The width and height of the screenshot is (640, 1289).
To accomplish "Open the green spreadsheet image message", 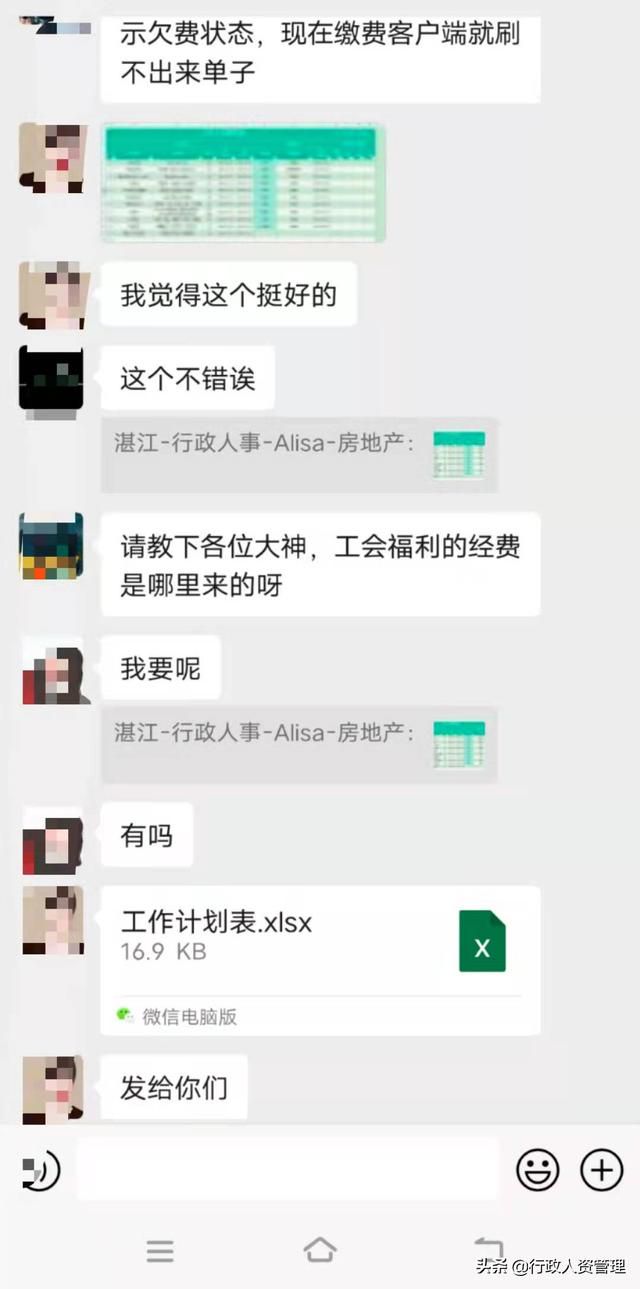I will [x=243, y=183].
